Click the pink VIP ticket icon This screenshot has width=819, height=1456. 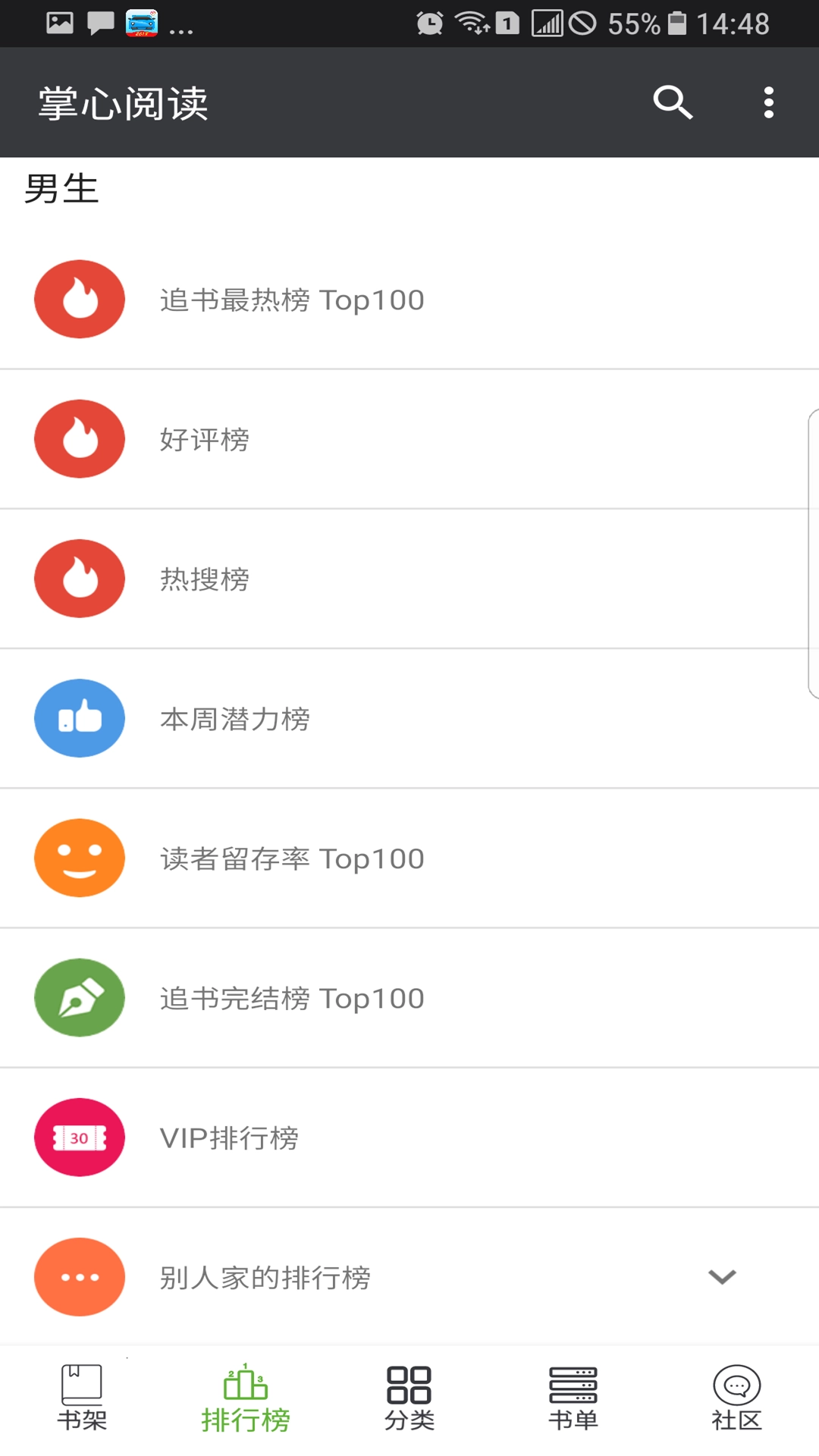click(x=79, y=1137)
